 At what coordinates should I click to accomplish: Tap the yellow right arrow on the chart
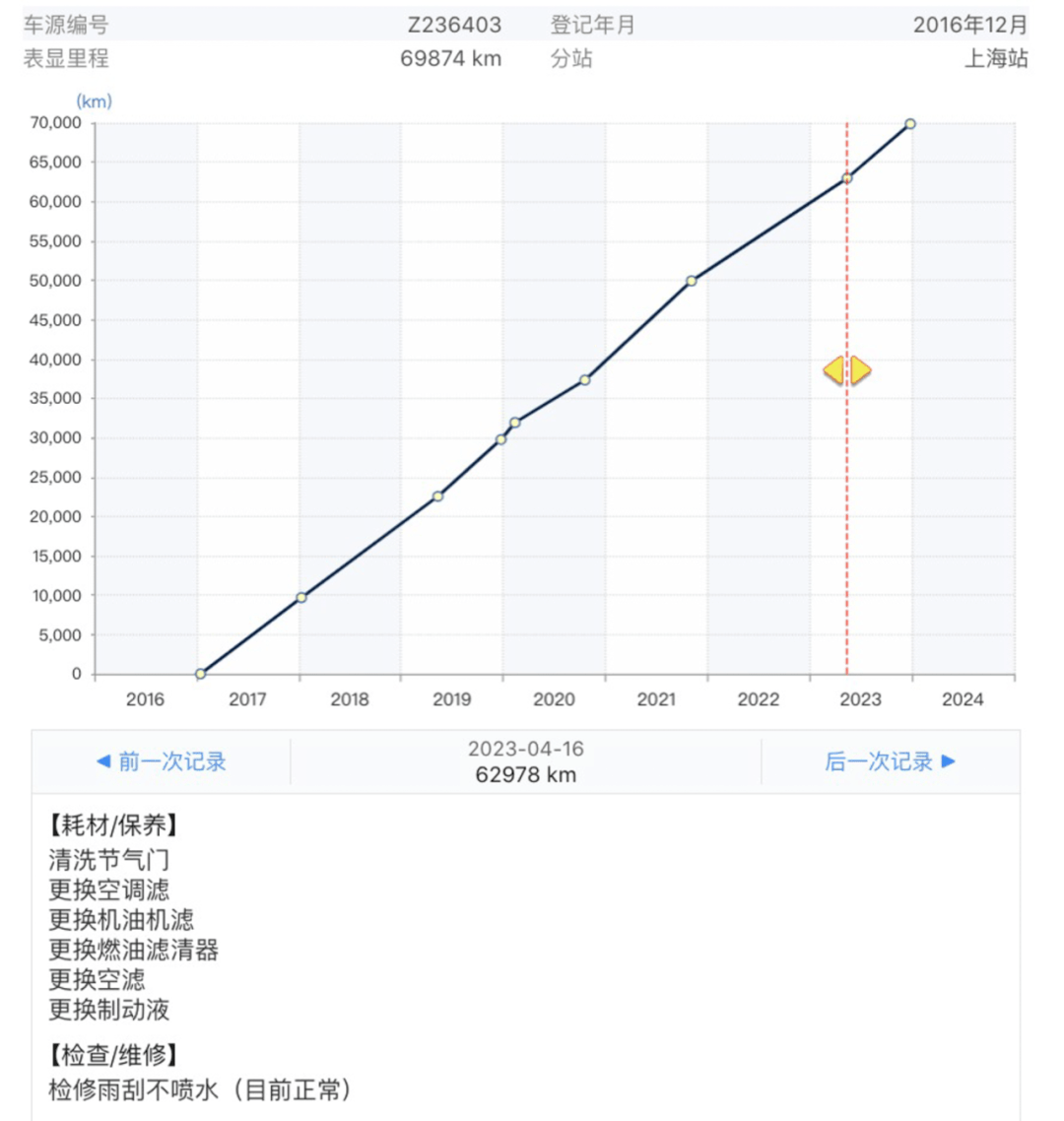pyautogui.click(x=860, y=370)
